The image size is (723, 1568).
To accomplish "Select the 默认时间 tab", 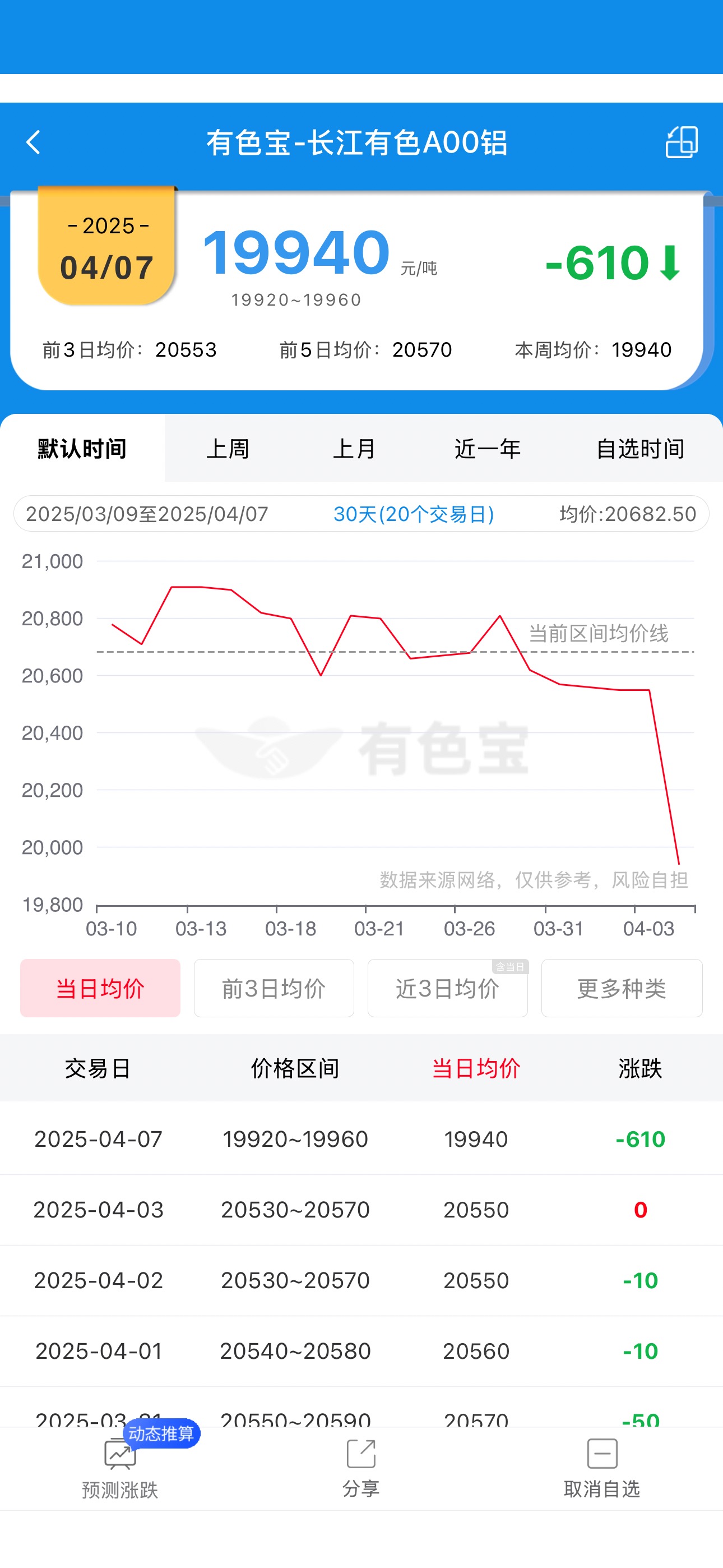I will (x=82, y=449).
